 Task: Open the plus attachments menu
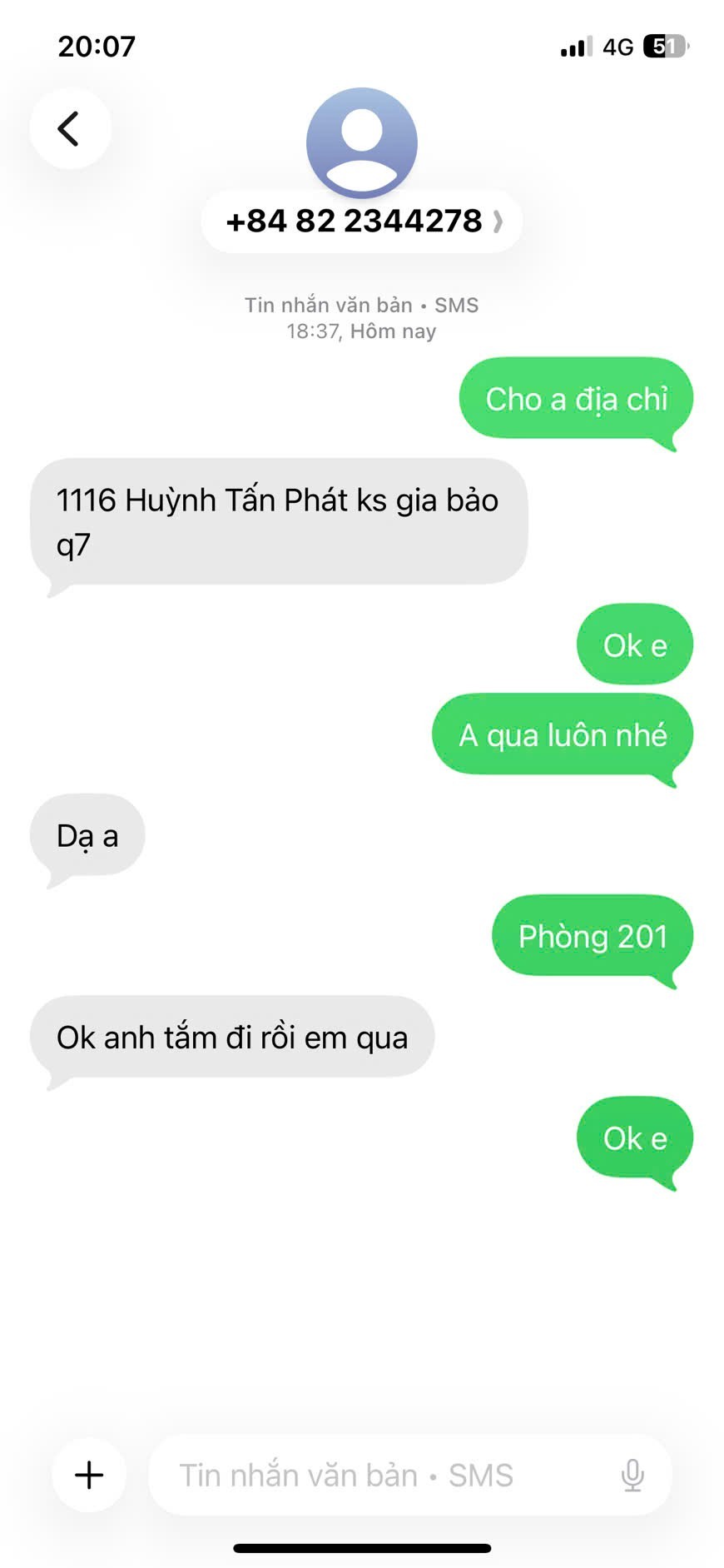[x=89, y=1475]
